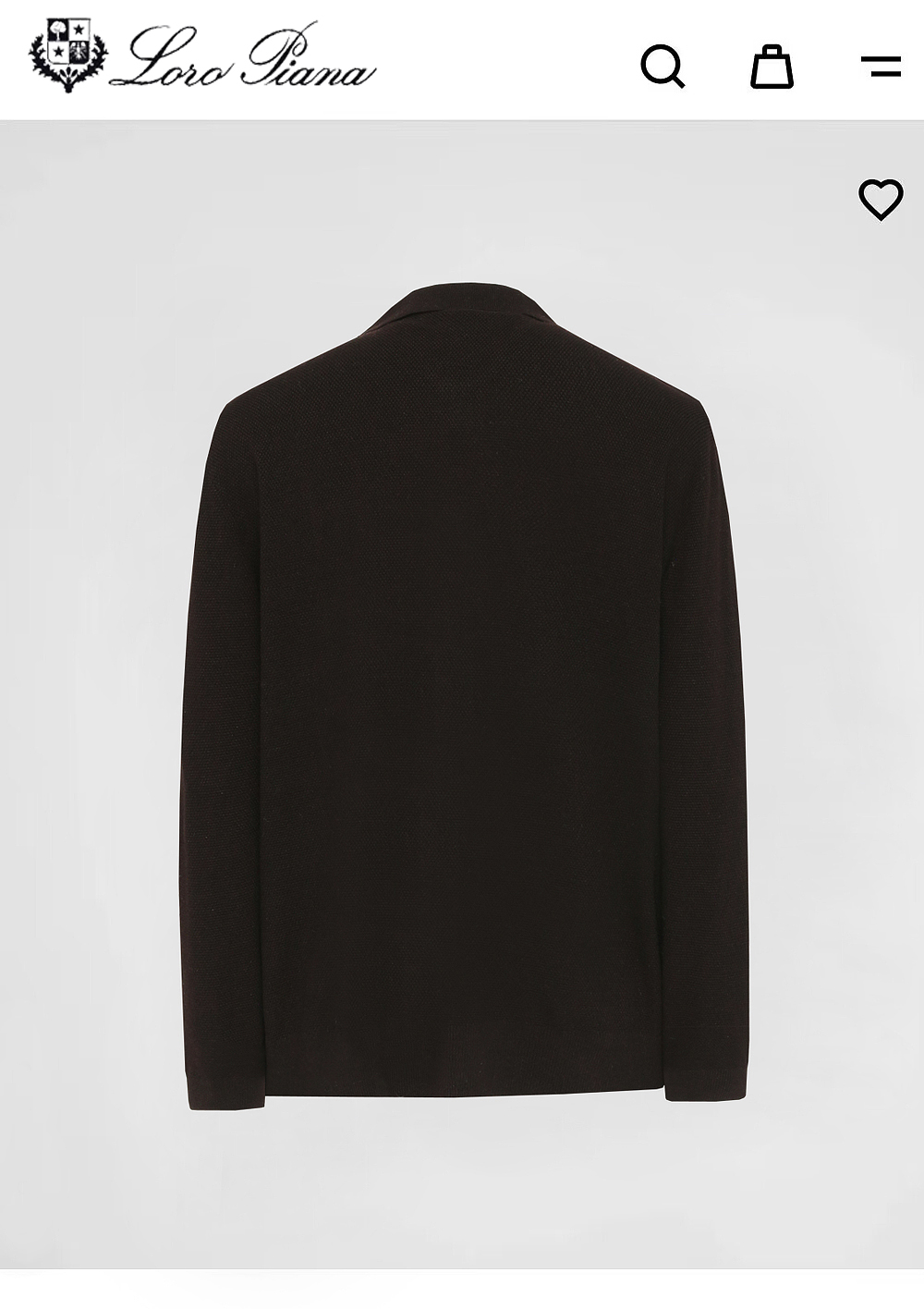924x1309 pixels.
Task: Open the hamburger menu
Action: [881, 67]
